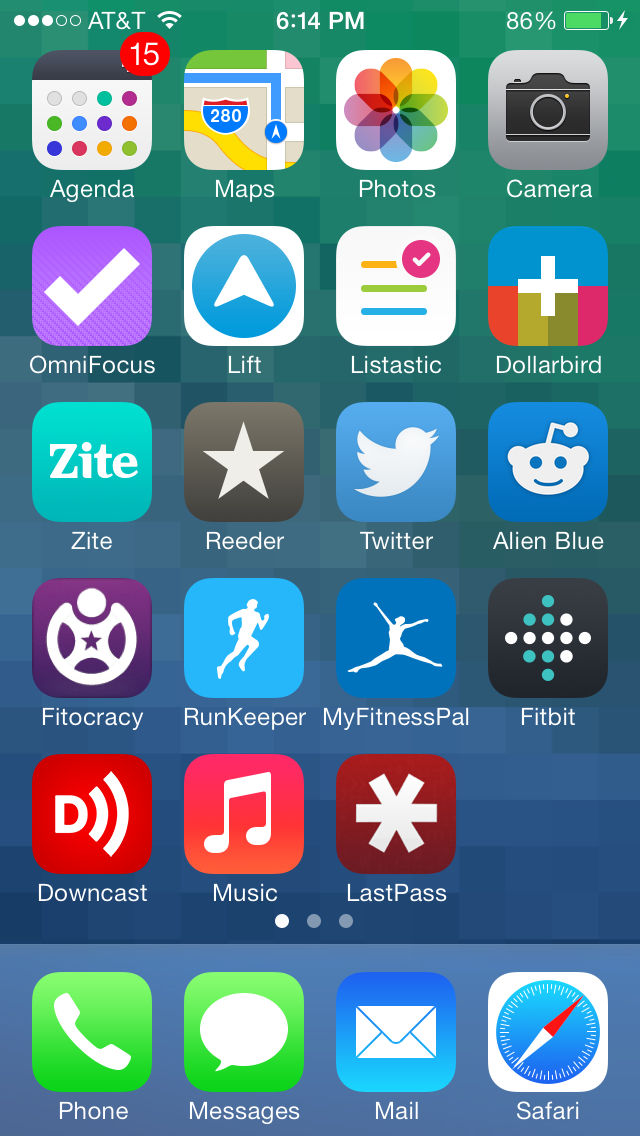The image size is (640, 1136).
Task: Launch the Camera app
Action: coord(548,111)
